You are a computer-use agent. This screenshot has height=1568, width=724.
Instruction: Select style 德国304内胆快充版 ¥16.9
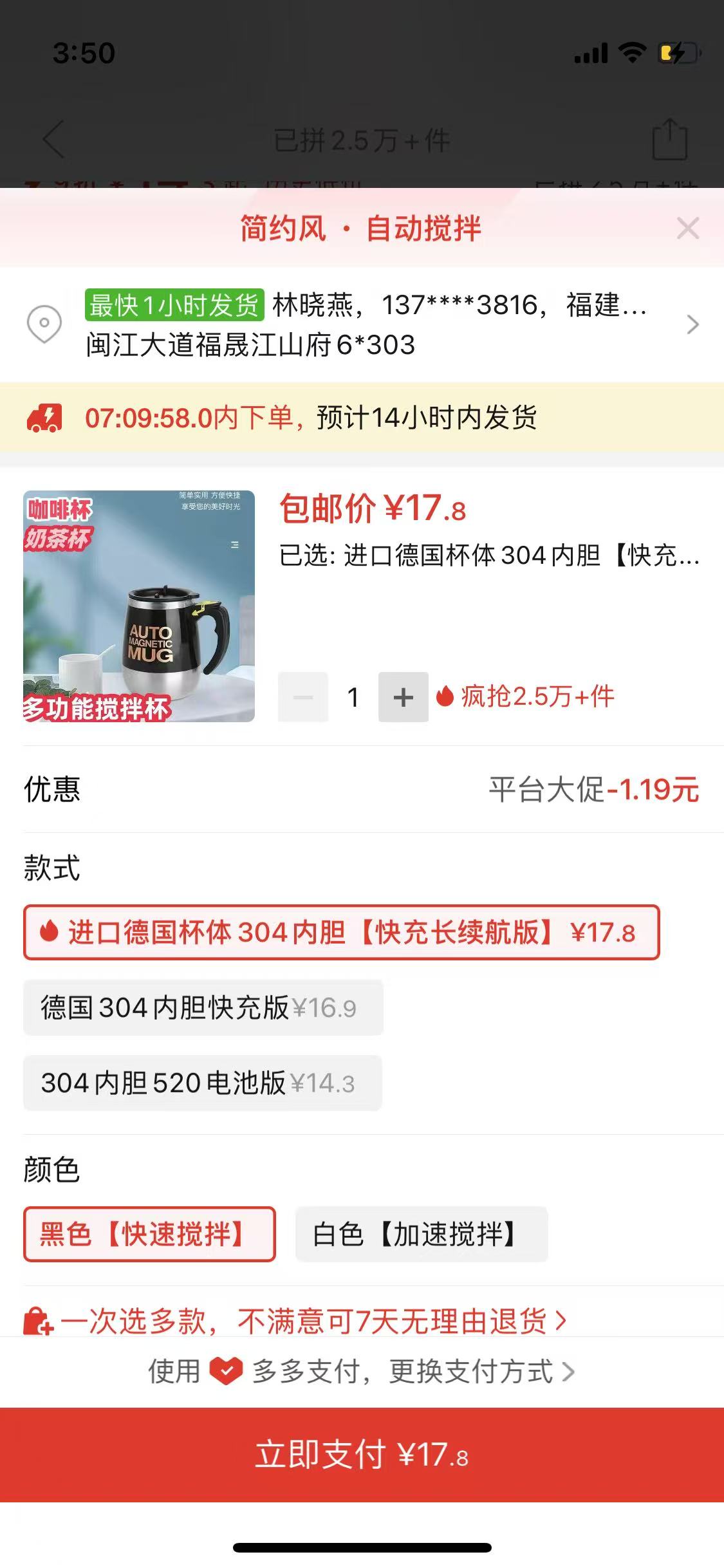coord(203,1008)
